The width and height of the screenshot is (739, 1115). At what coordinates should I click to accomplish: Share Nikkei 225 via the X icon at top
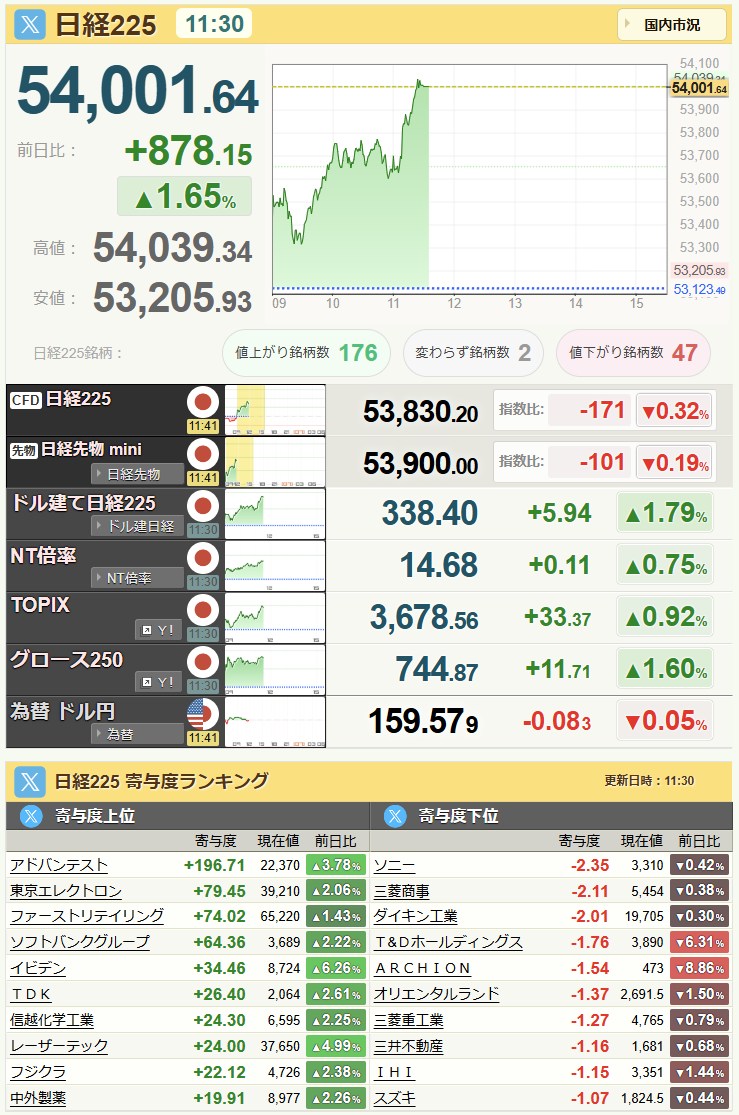30,25
